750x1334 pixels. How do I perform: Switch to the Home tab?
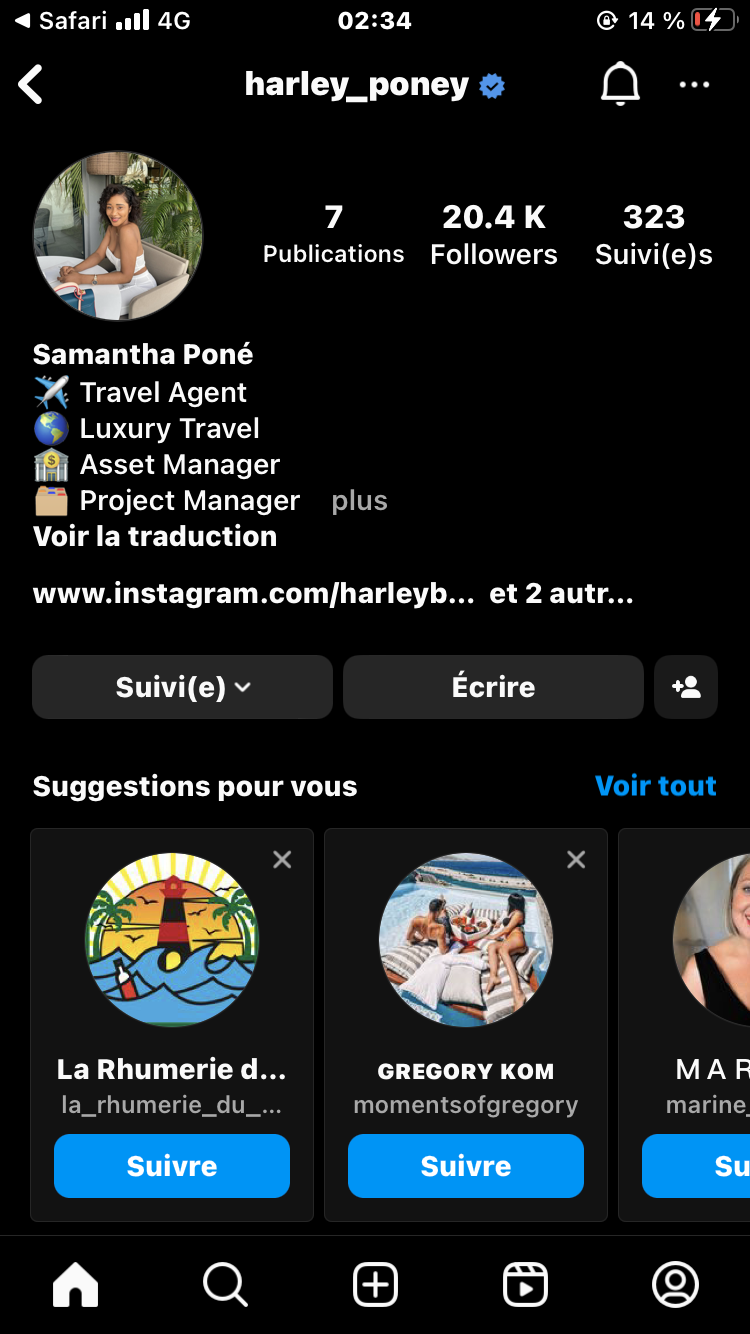[x=76, y=1284]
